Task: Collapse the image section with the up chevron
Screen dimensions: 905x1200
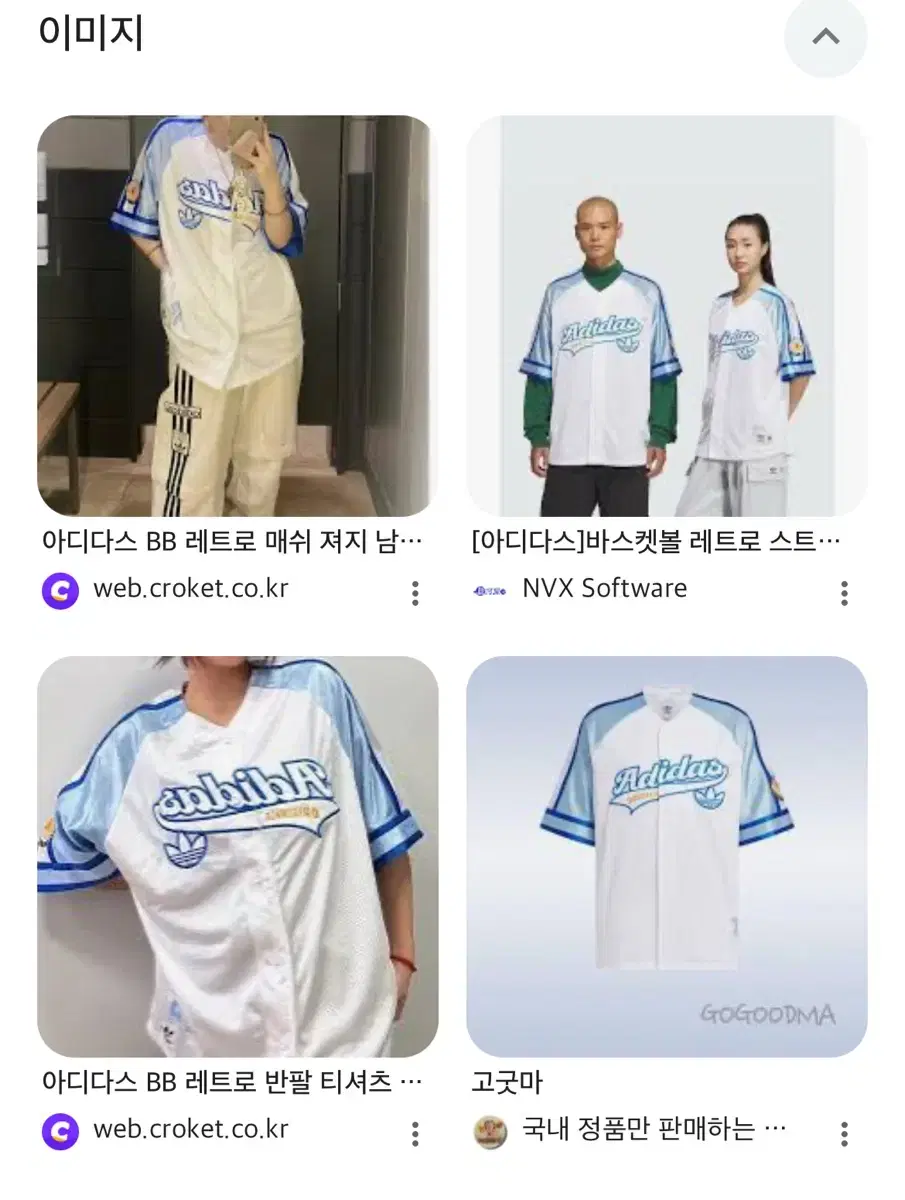Action: pos(824,37)
